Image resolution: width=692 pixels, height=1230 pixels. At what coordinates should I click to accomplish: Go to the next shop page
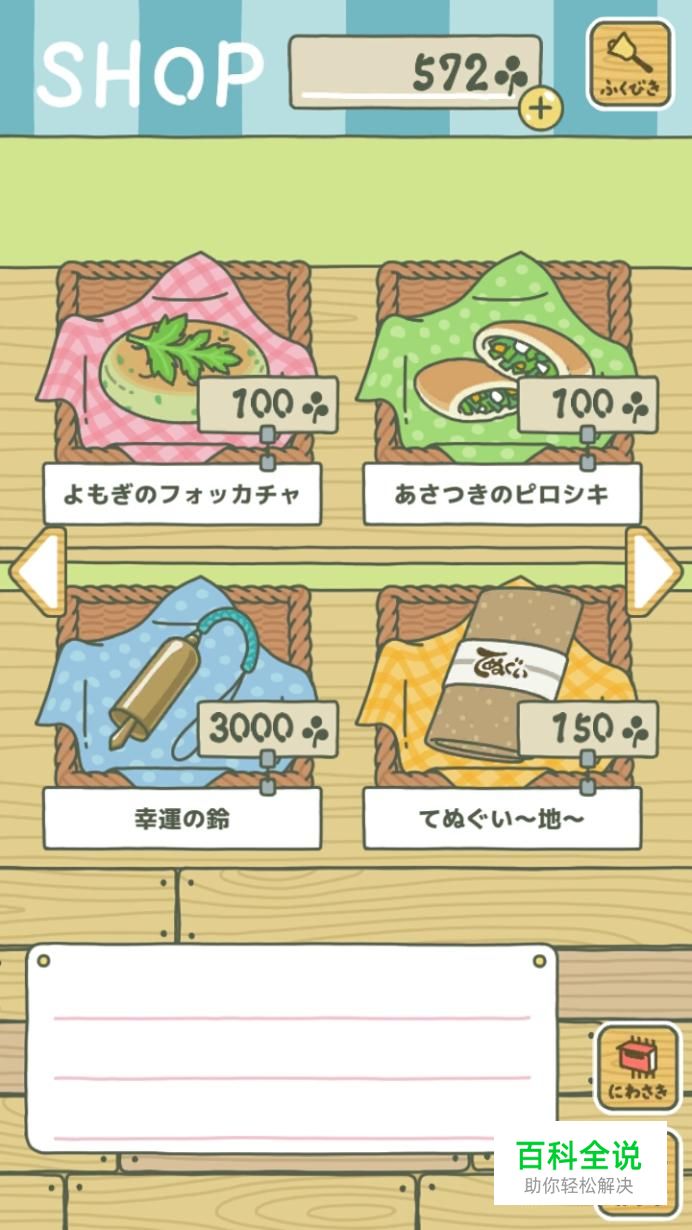click(x=654, y=570)
